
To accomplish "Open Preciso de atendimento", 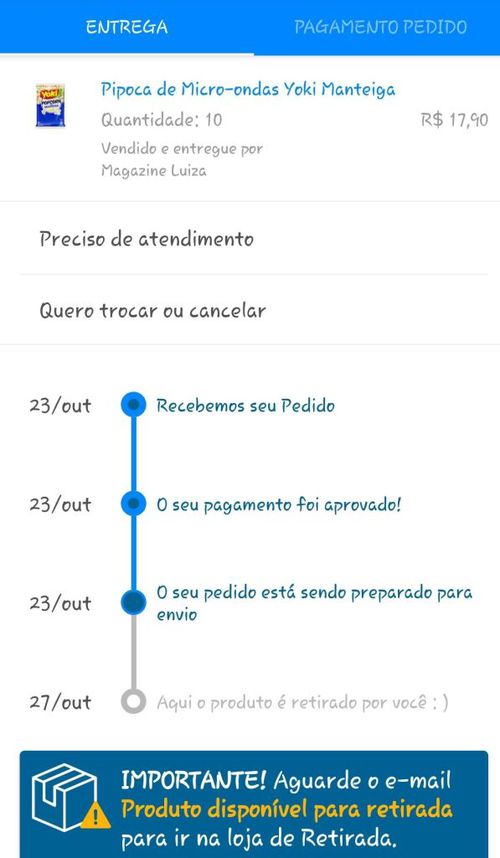I will 250,239.
